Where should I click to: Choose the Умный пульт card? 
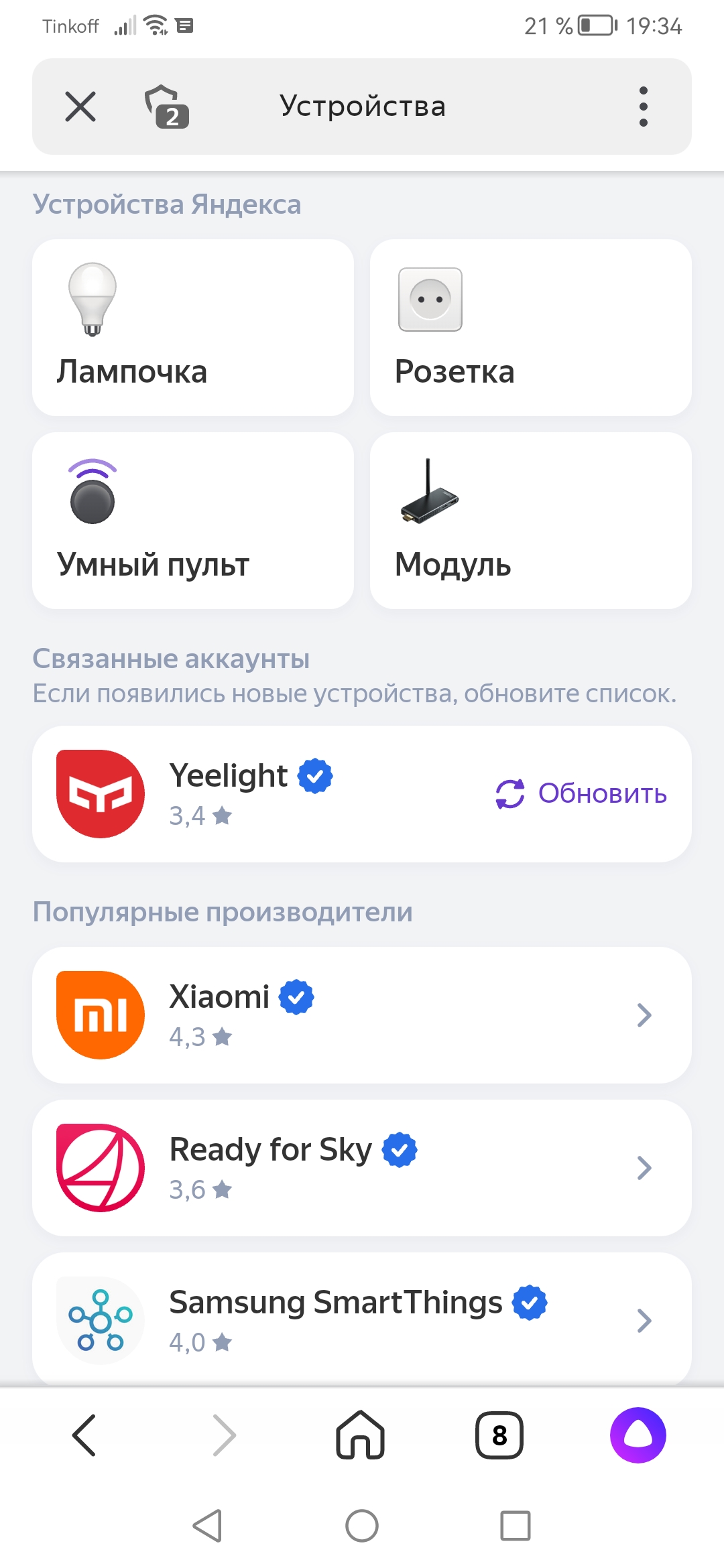pos(193,521)
